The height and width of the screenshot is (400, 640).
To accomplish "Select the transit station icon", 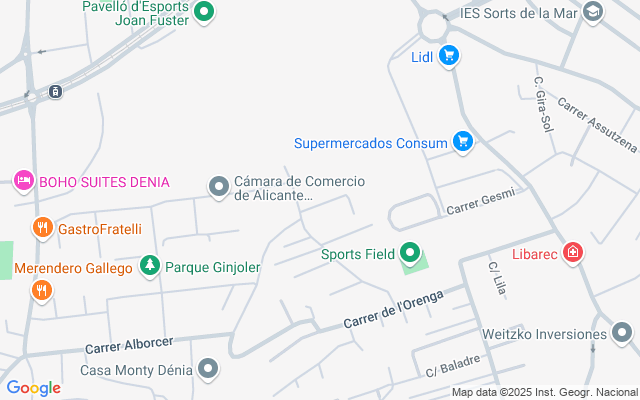I will coord(55,92).
